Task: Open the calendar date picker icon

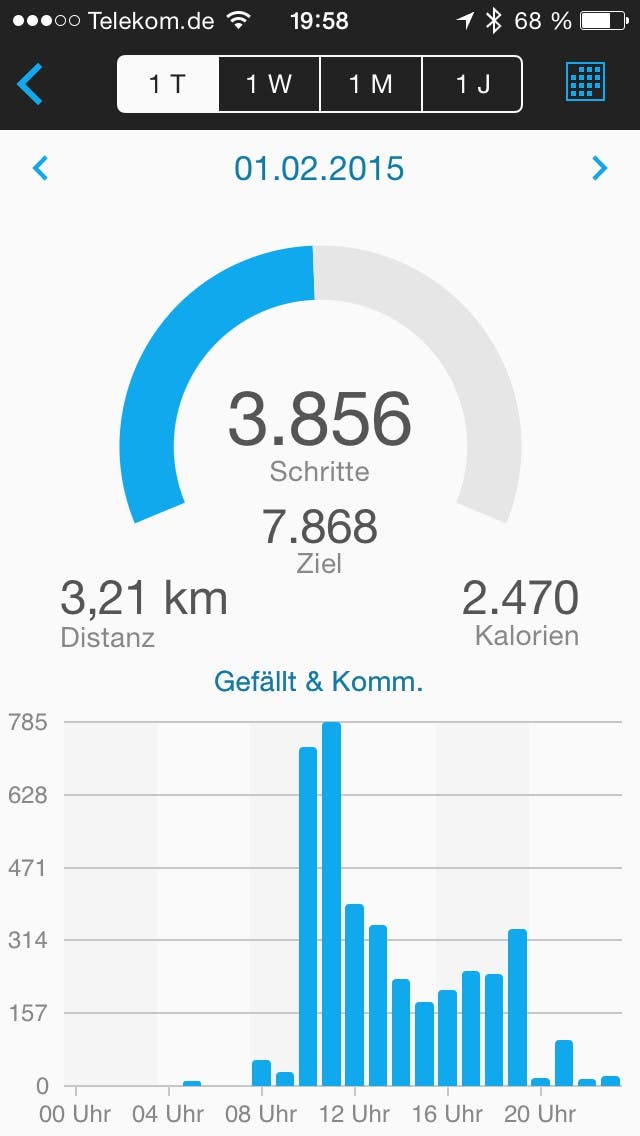Action: [x=586, y=83]
